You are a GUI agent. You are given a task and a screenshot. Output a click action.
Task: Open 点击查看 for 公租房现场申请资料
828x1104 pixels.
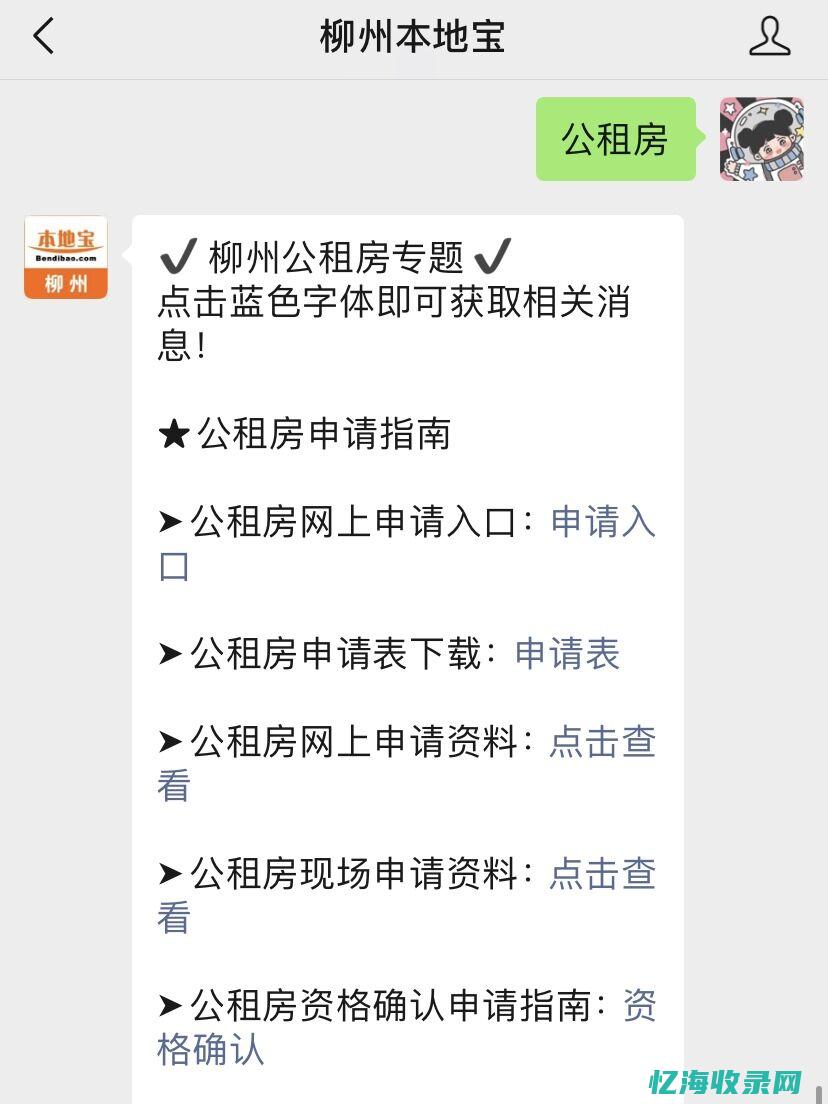602,874
